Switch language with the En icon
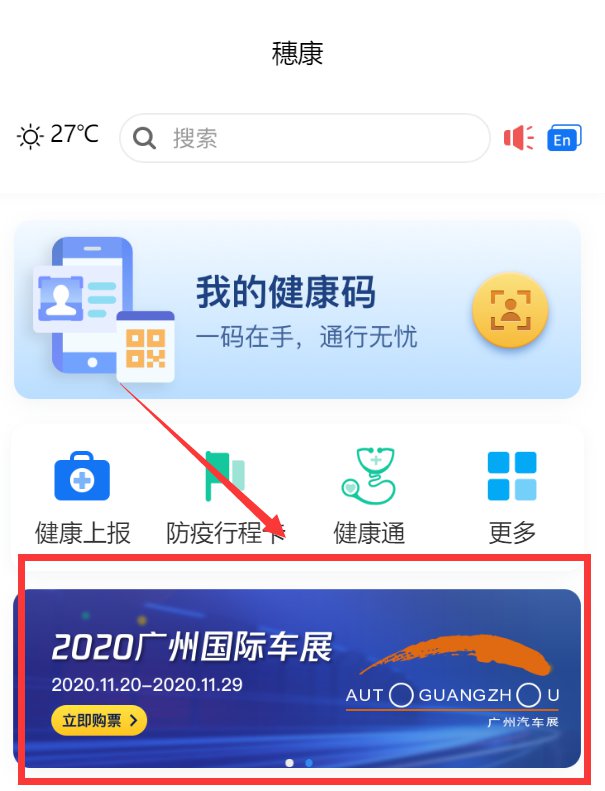 563,138
